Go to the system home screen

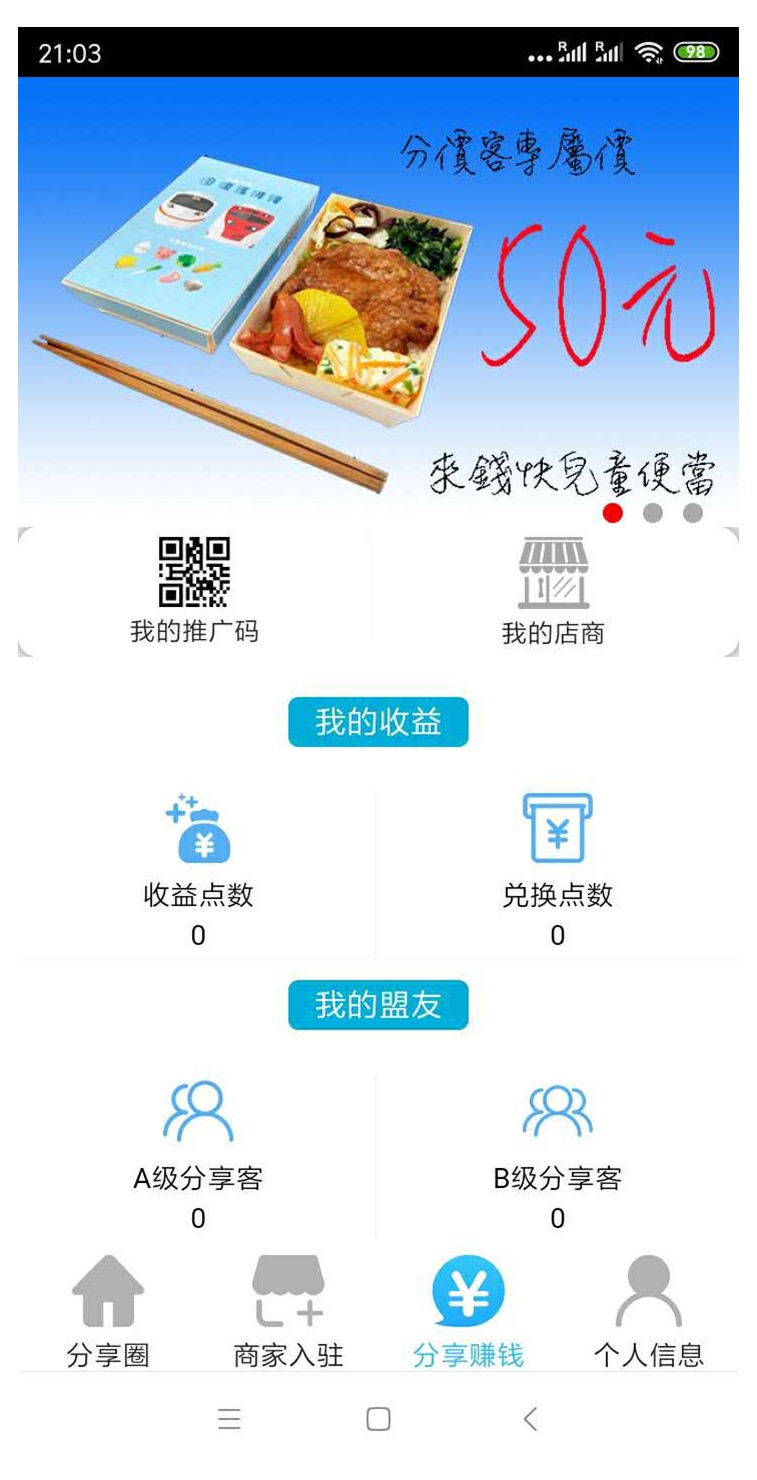point(378,1418)
